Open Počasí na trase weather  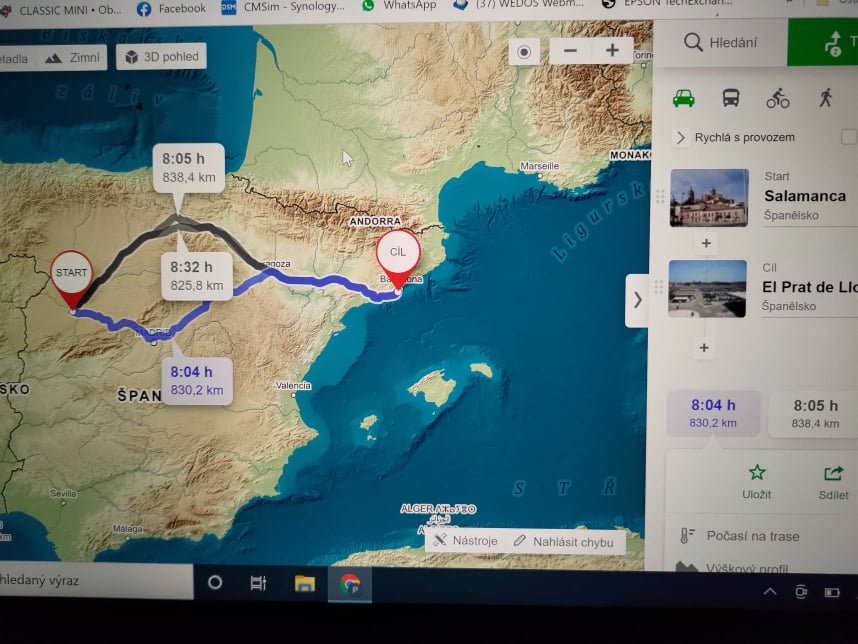pyautogui.click(x=752, y=536)
